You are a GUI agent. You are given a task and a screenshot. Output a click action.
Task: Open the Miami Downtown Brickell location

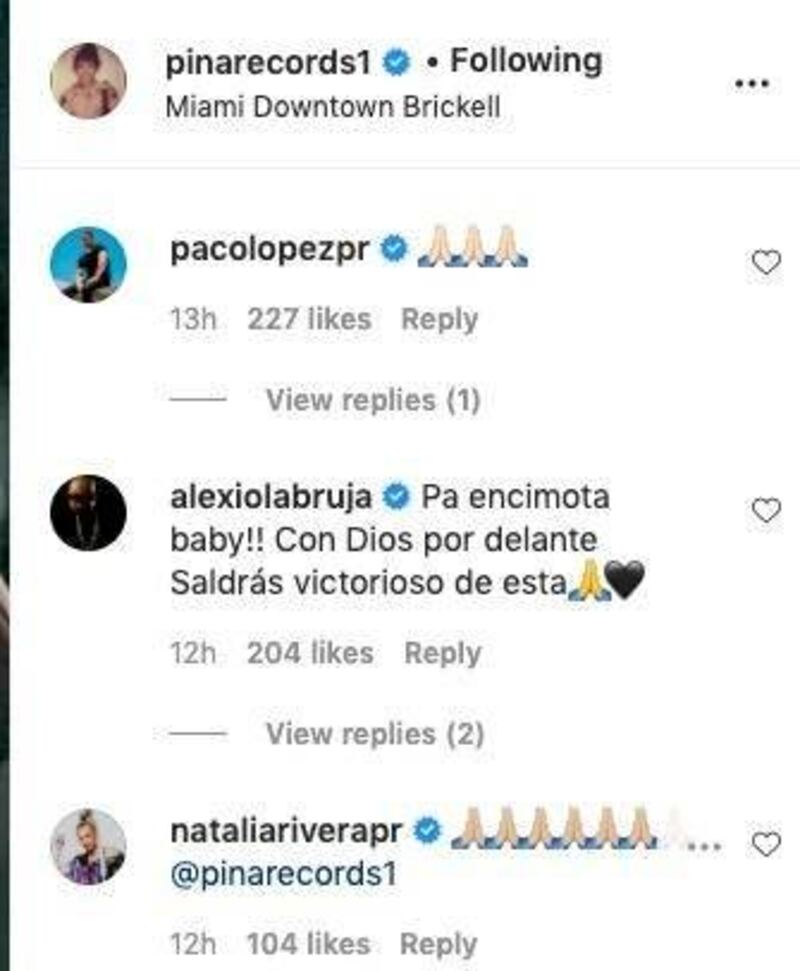(x=331, y=107)
